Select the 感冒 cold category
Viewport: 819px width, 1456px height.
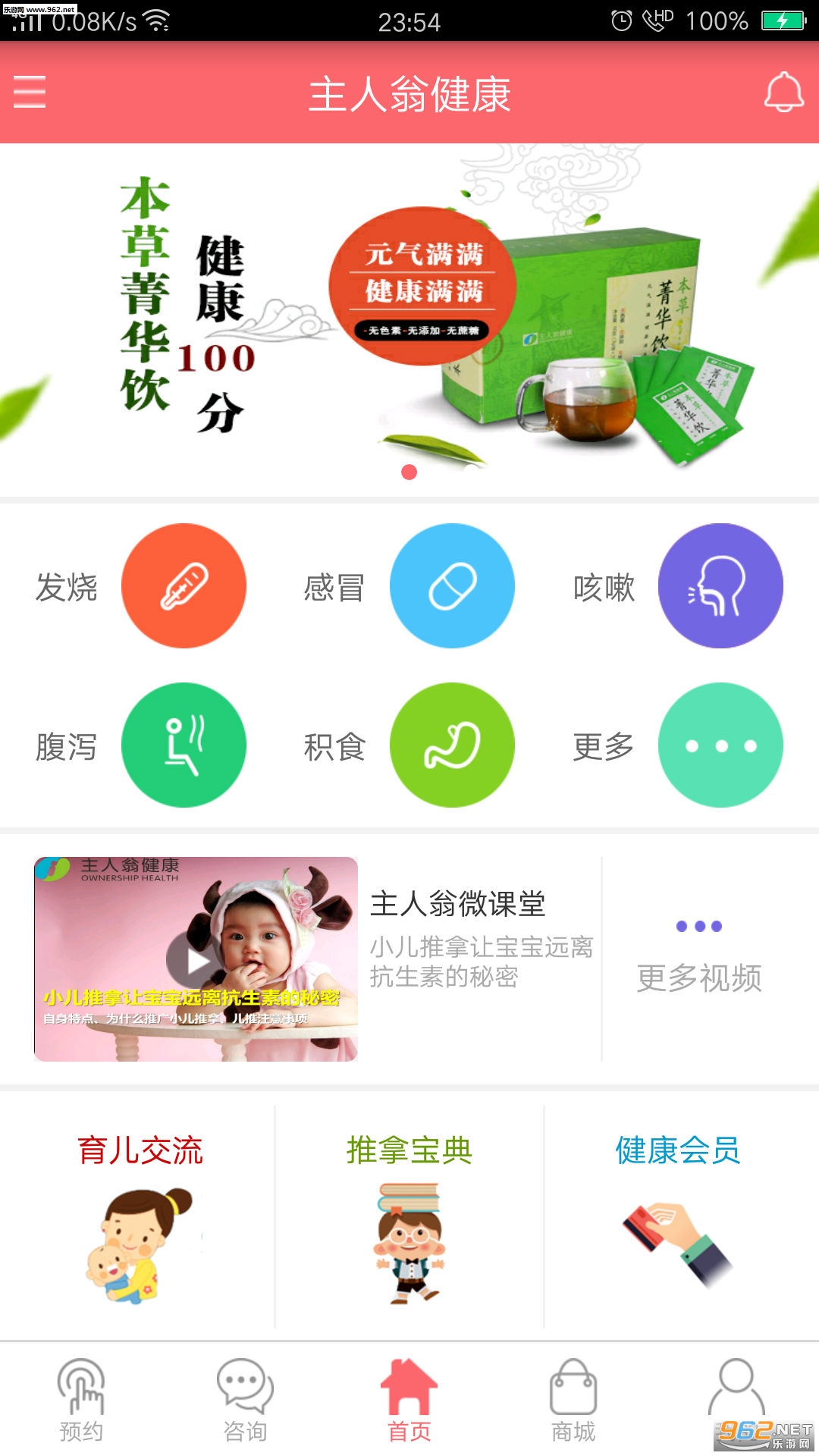(452, 586)
